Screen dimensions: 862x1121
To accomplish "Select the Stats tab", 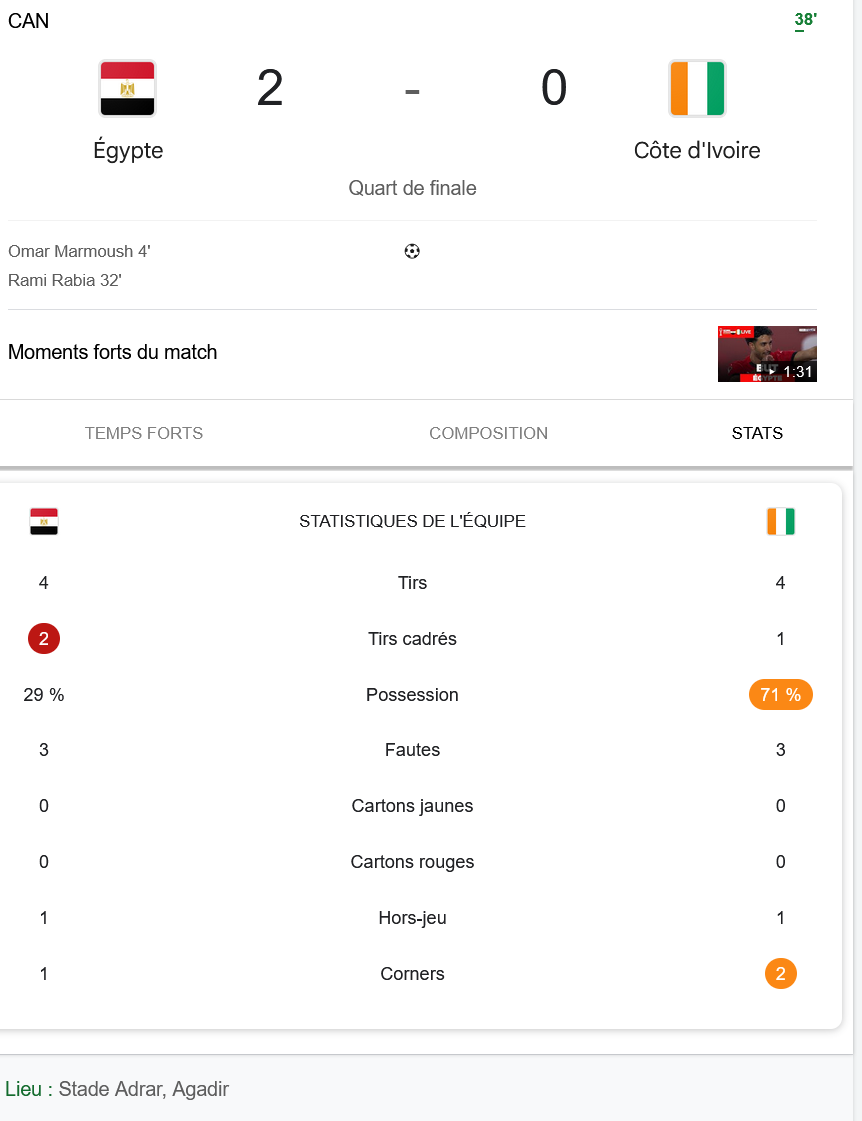I will click(x=757, y=433).
